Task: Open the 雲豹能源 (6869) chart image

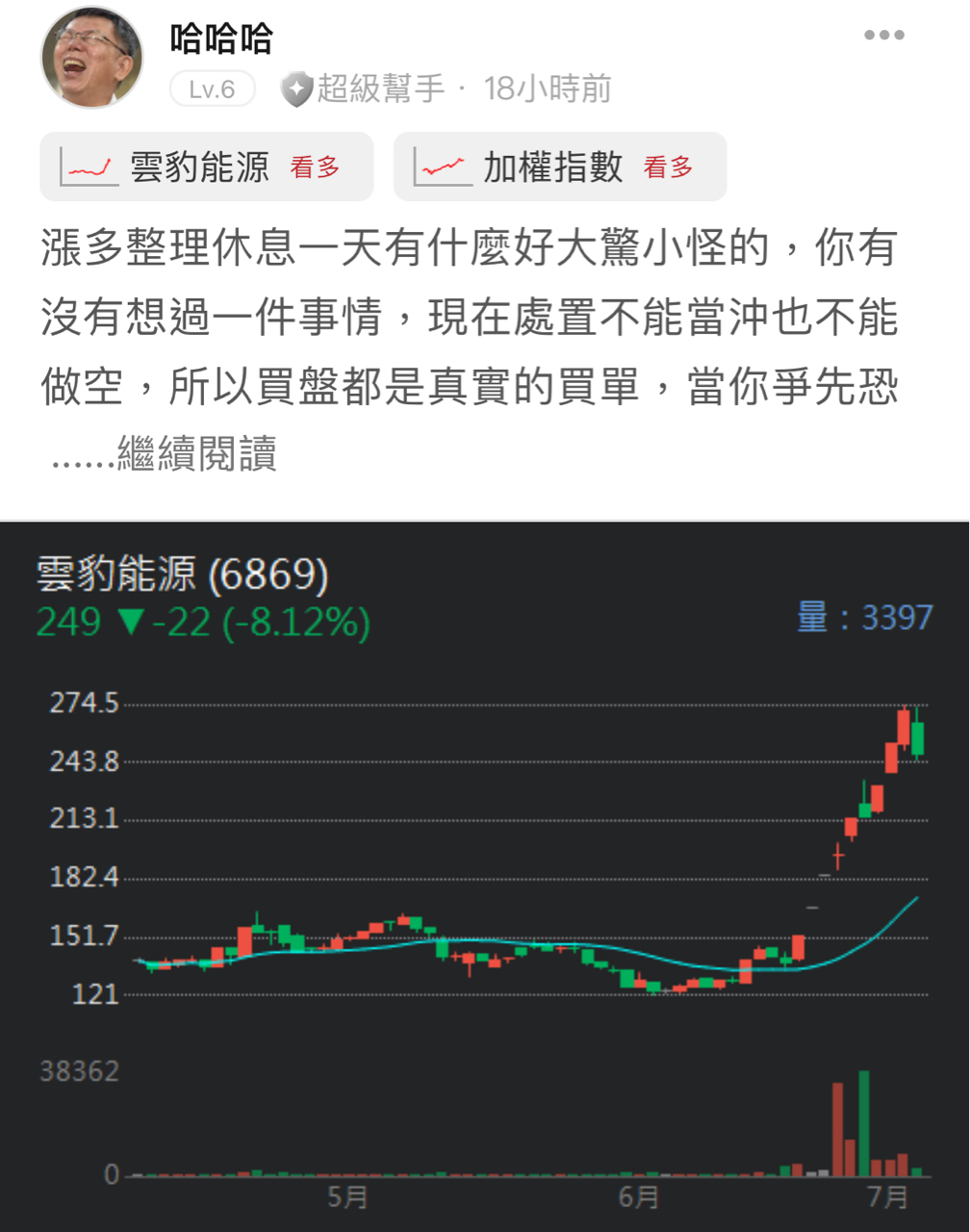Action: click(x=485, y=876)
